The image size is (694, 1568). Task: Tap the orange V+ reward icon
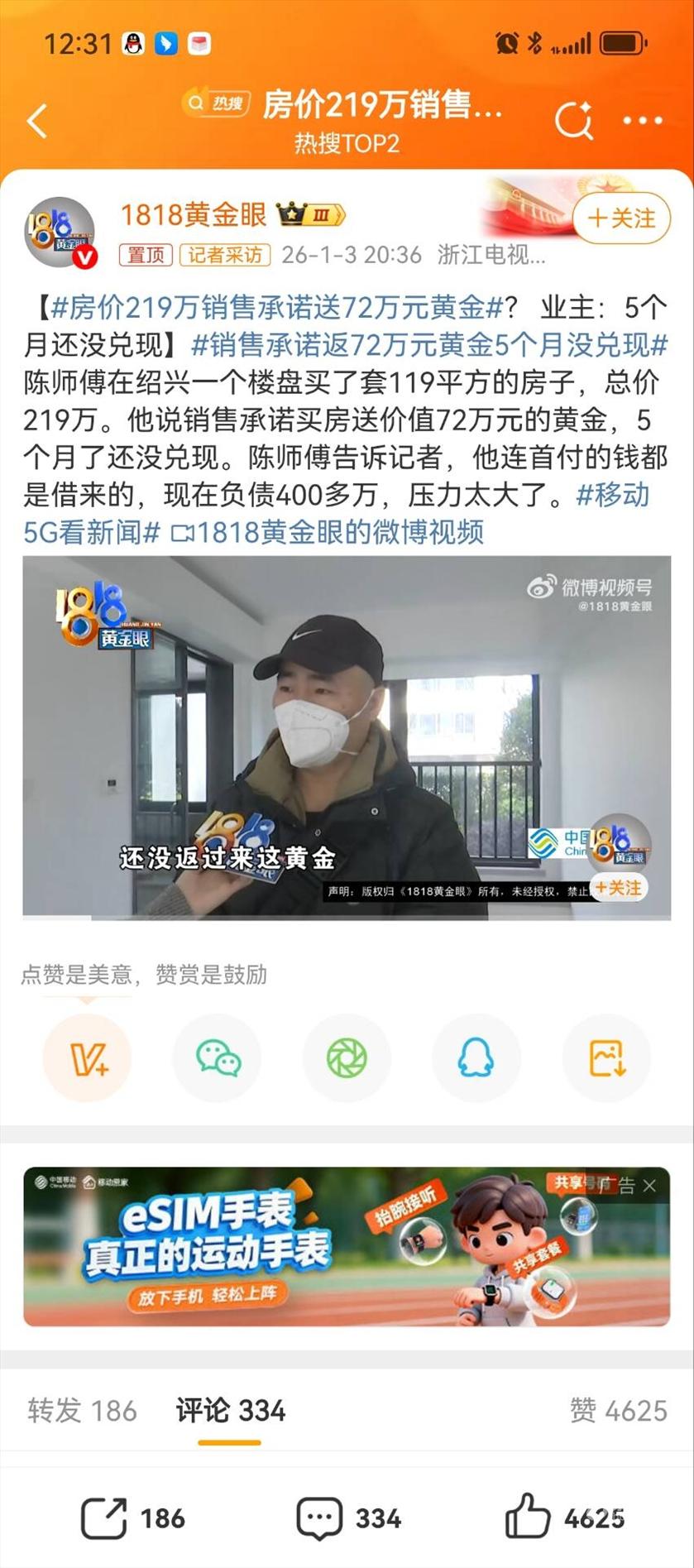pyautogui.click(x=88, y=1058)
